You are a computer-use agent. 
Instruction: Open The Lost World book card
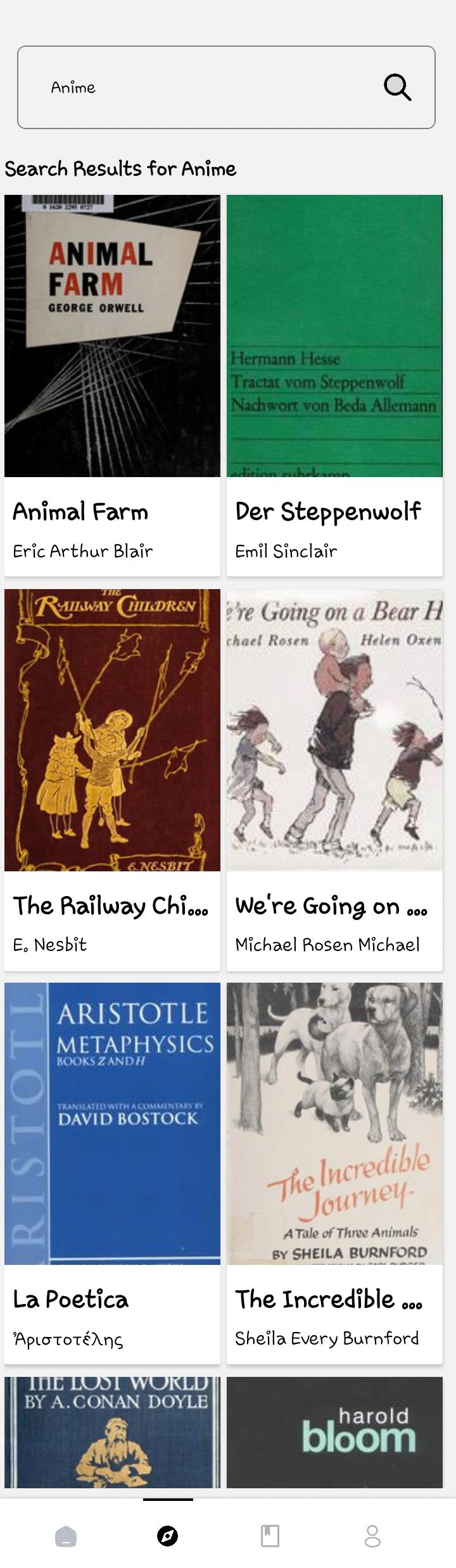coord(112,1432)
